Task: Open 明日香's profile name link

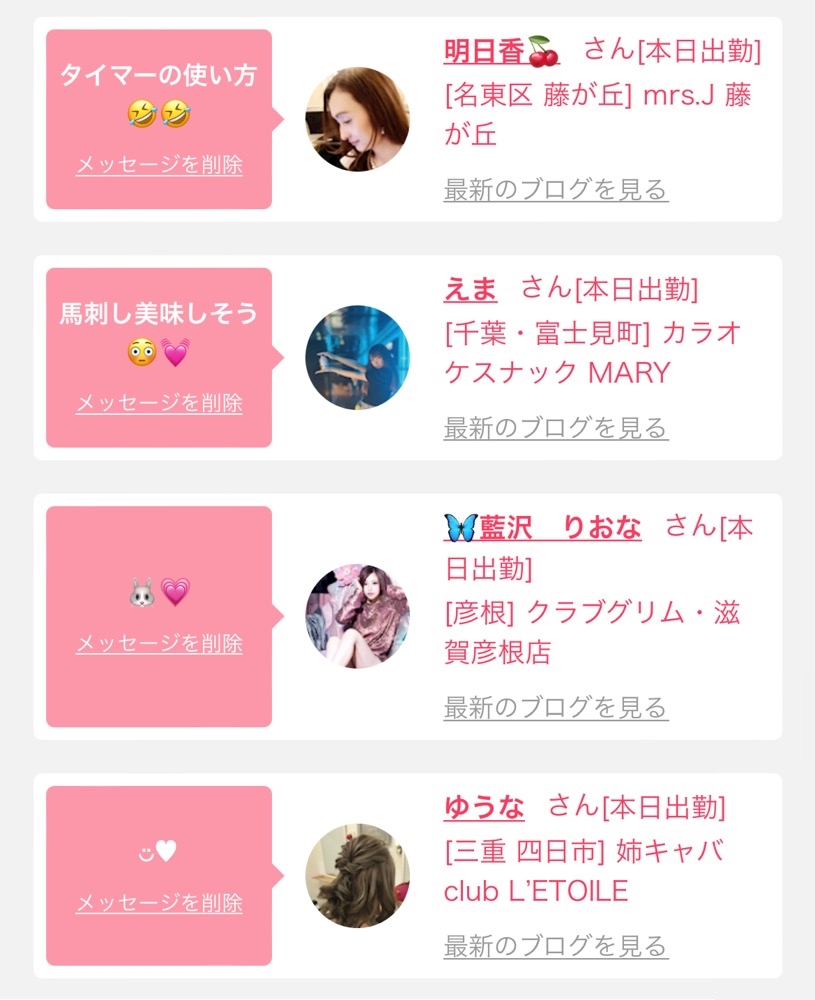Action: point(502,51)
